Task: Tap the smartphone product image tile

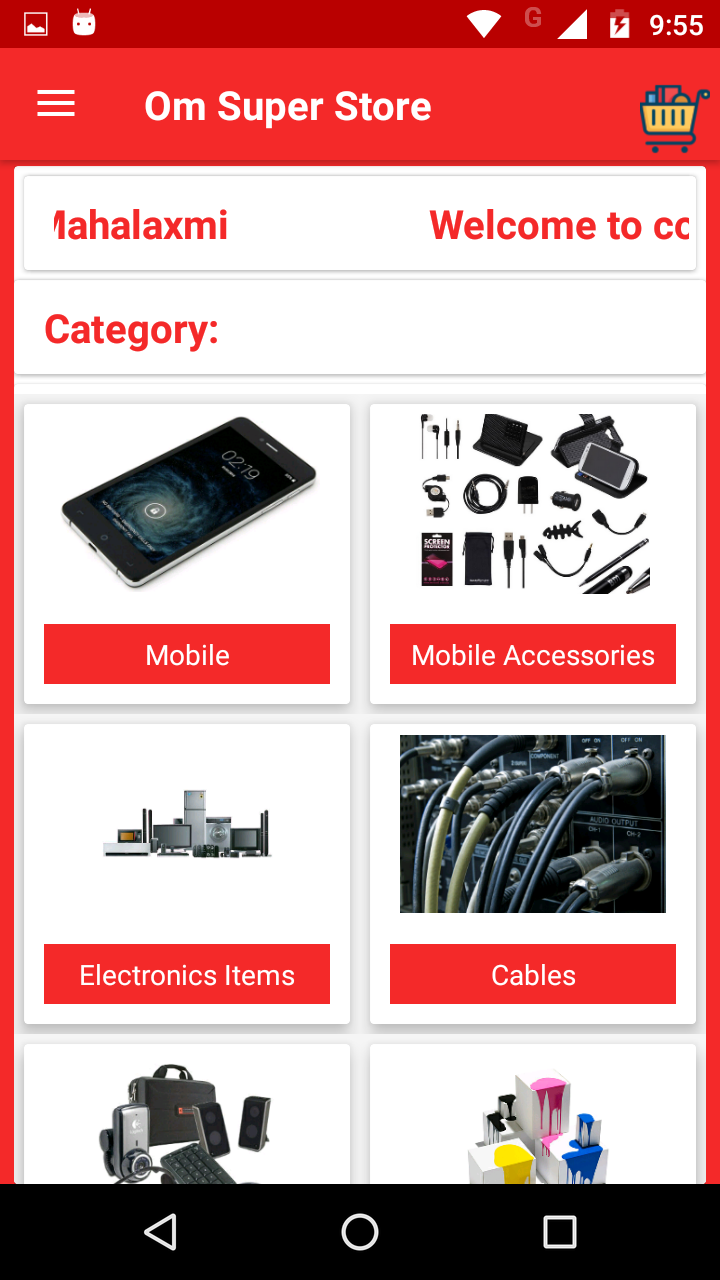Action: point(187,503)
